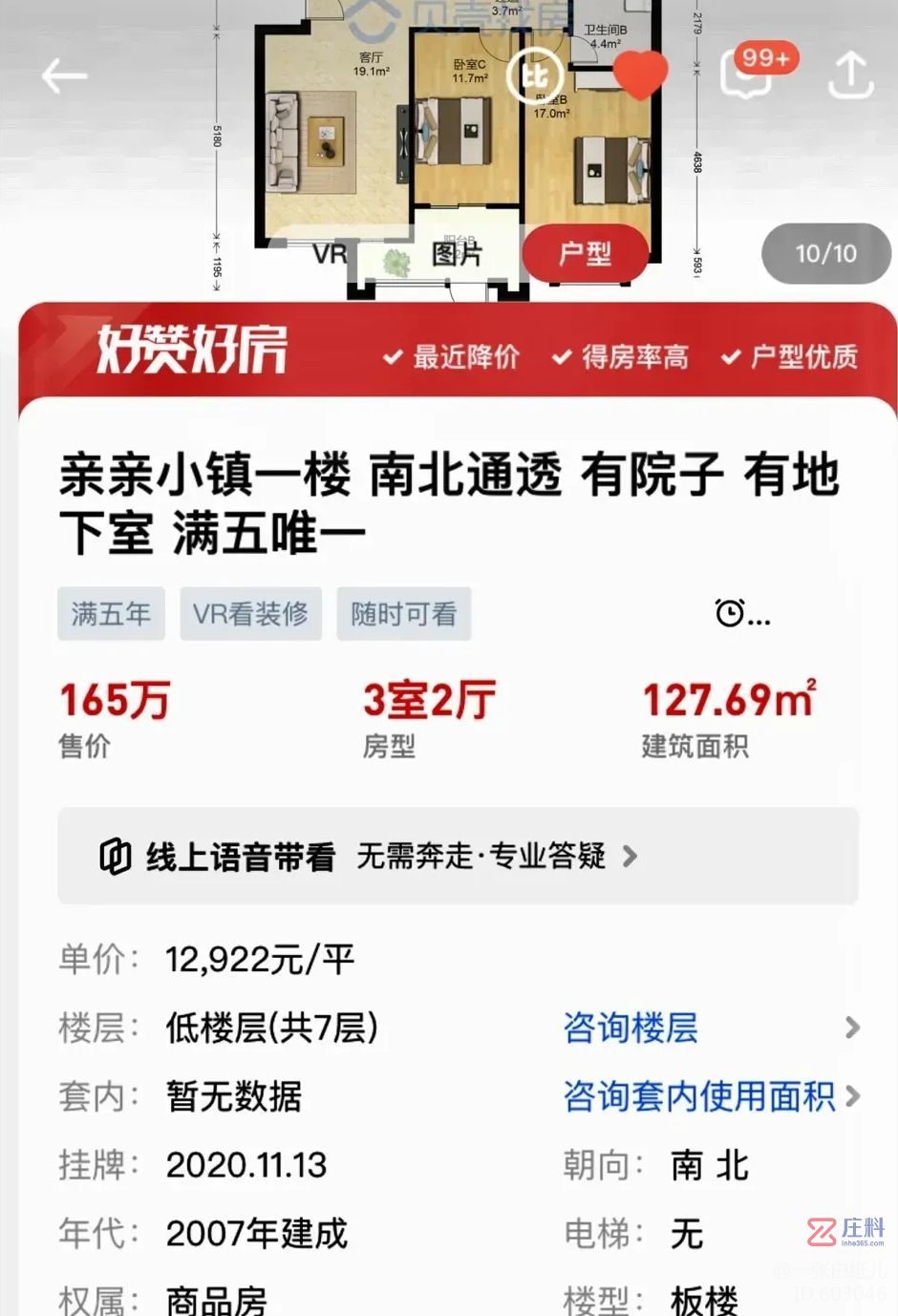Select the 户型 tab
This screenshot has height=1316, width=898.
[x=585, y=254]
